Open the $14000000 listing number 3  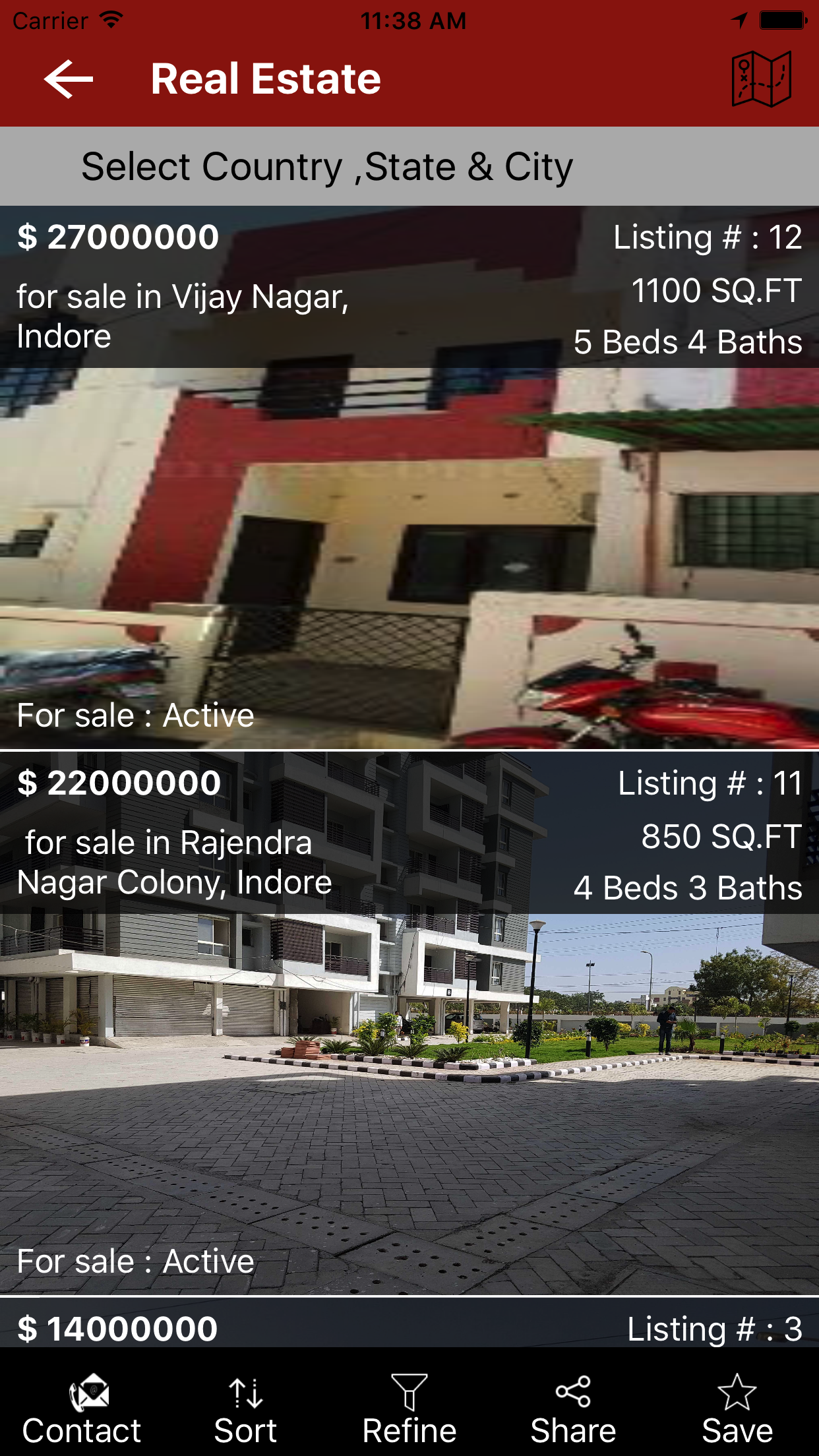(409, 1322)
